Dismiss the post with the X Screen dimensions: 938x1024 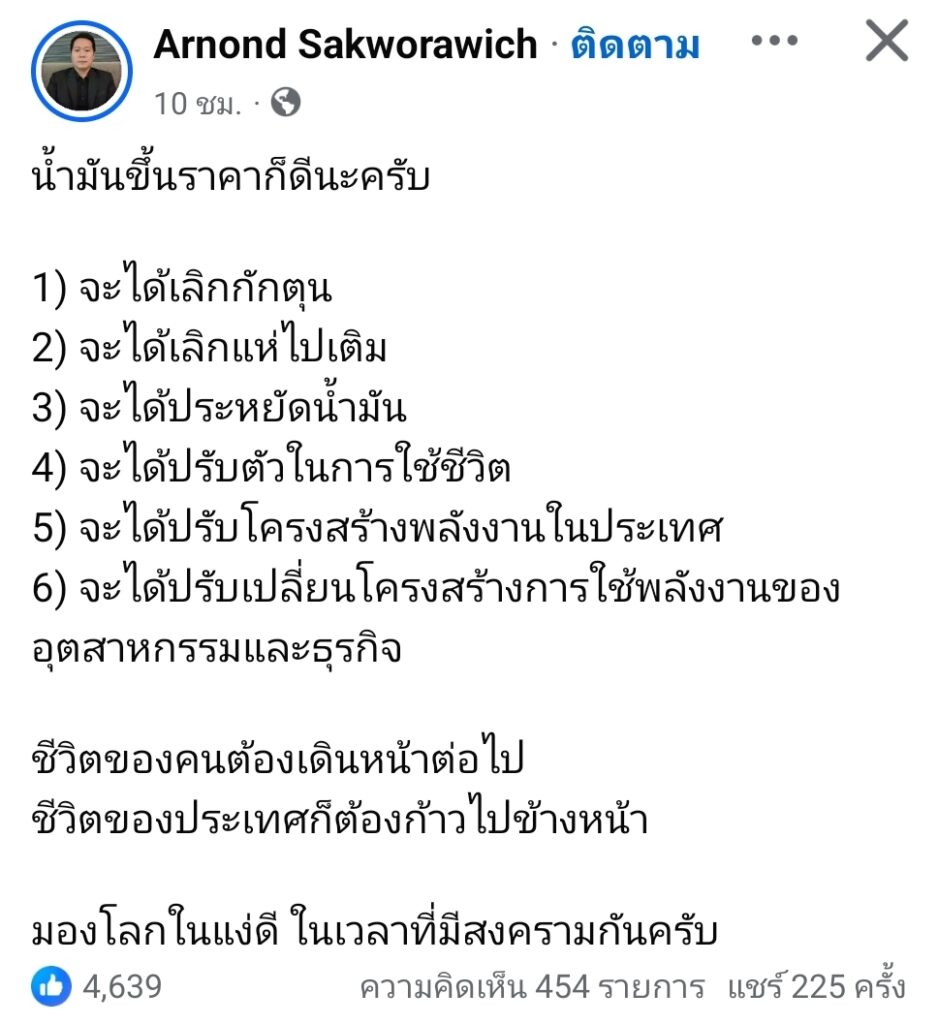[886, 42]
